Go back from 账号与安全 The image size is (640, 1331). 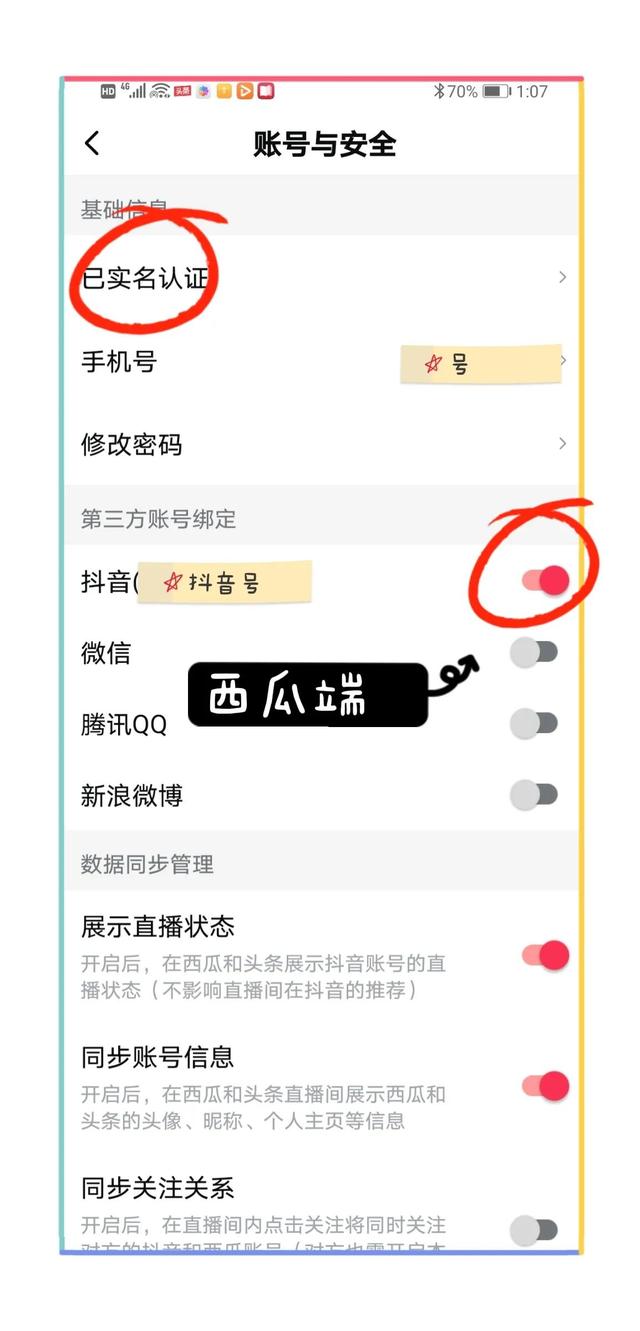92,144
